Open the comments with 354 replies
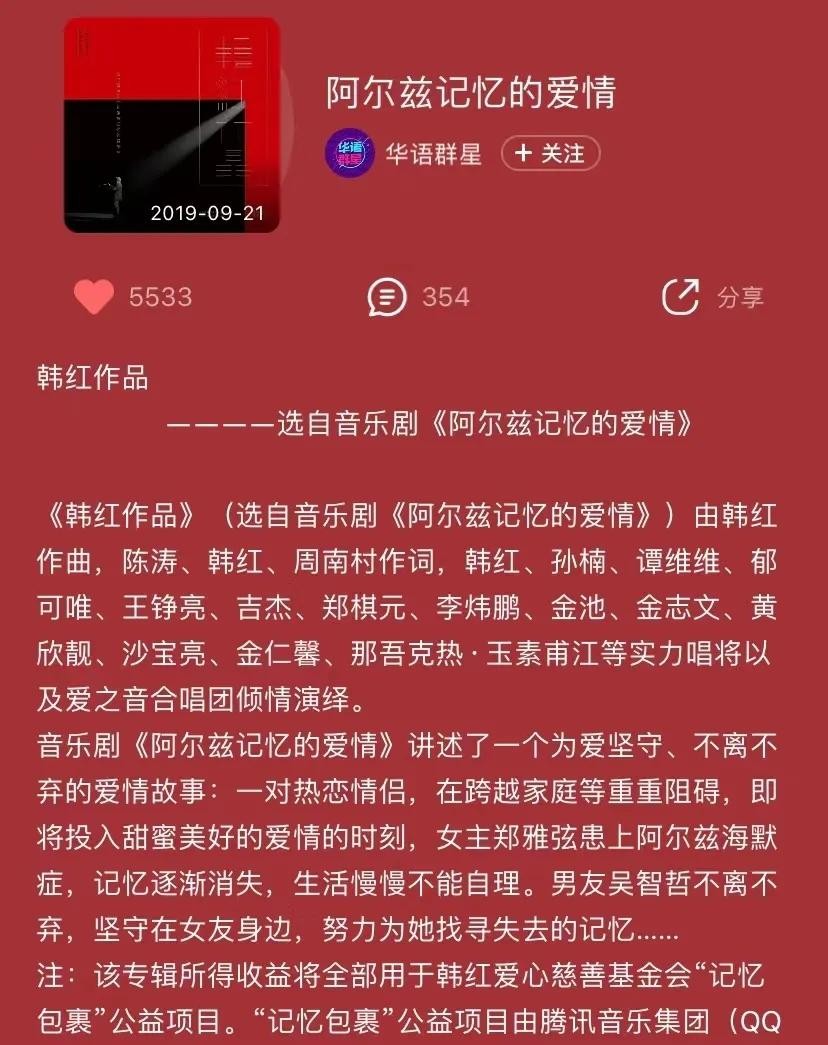This screenshot has height=1045, width=828. pyautogui.click(x=387, y=297)
